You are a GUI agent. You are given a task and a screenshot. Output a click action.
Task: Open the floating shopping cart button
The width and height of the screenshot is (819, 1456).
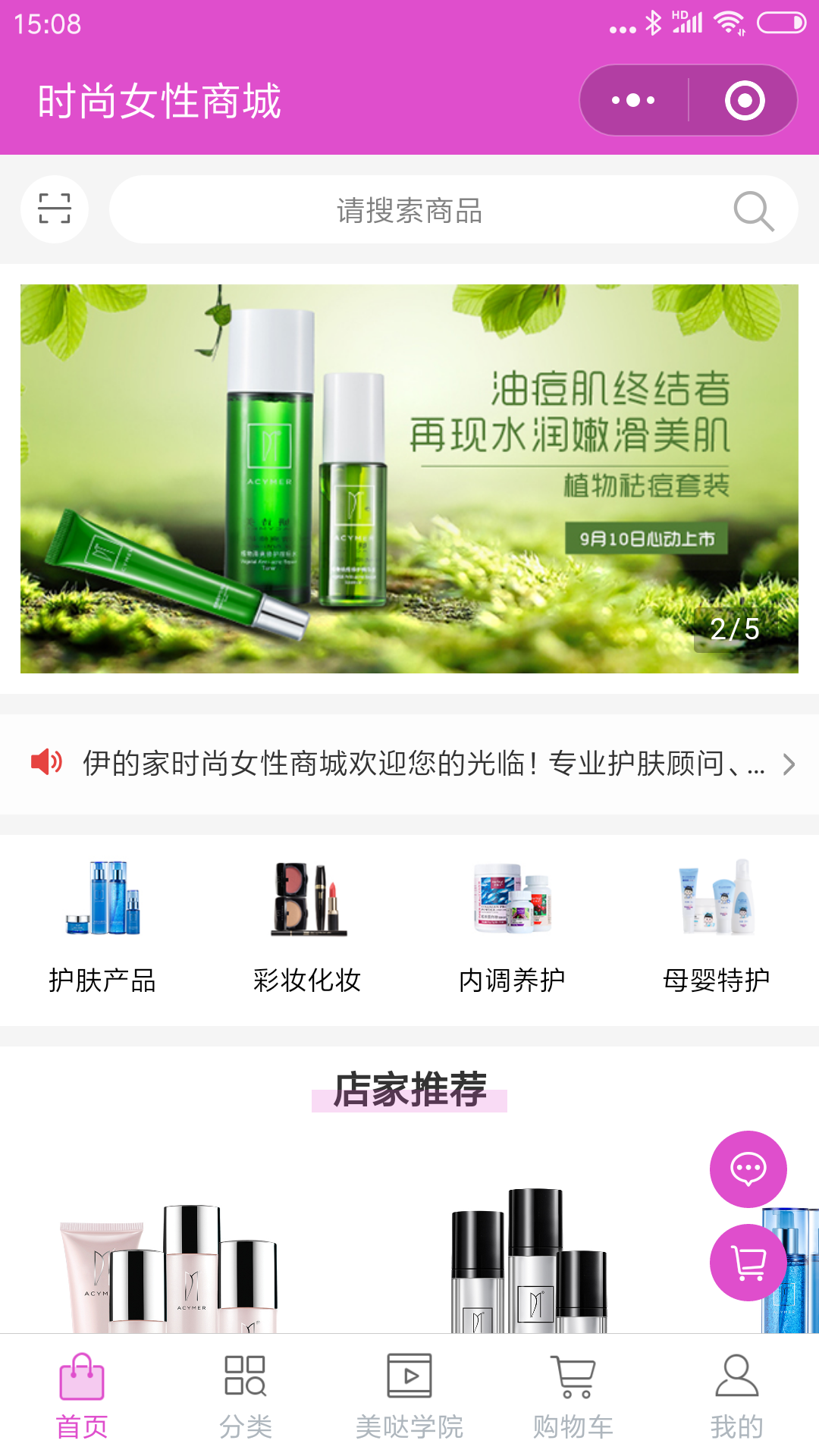click(748, 1263)
